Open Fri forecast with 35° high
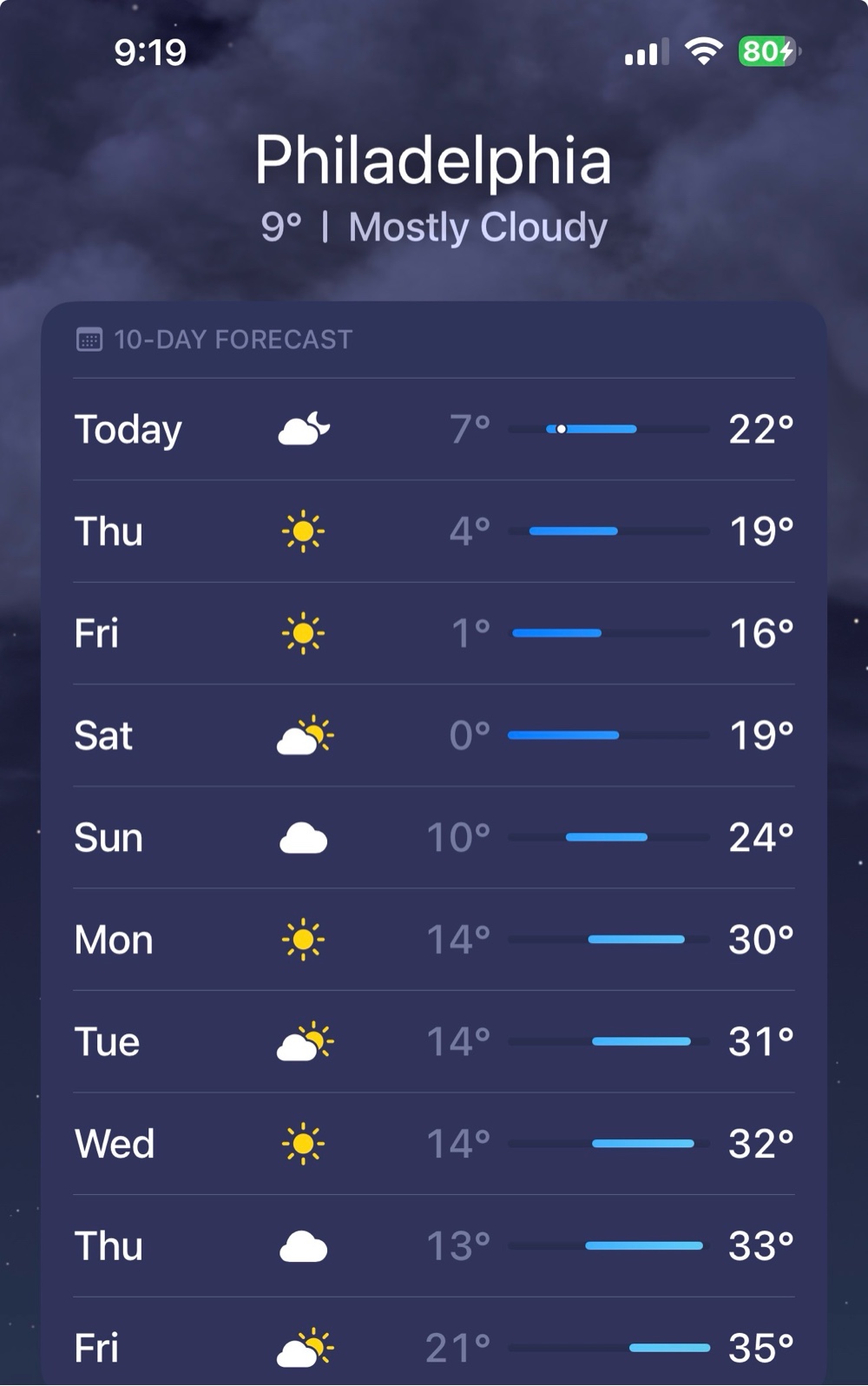 point(434,1347)
